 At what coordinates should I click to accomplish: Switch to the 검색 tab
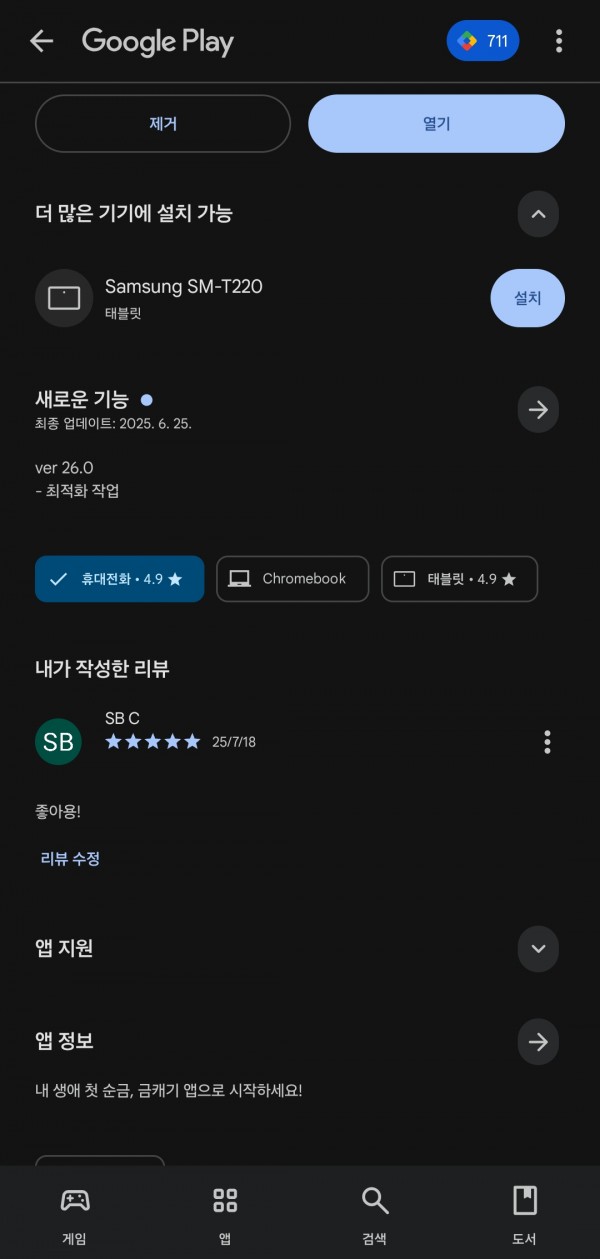tap(374, 1215)
